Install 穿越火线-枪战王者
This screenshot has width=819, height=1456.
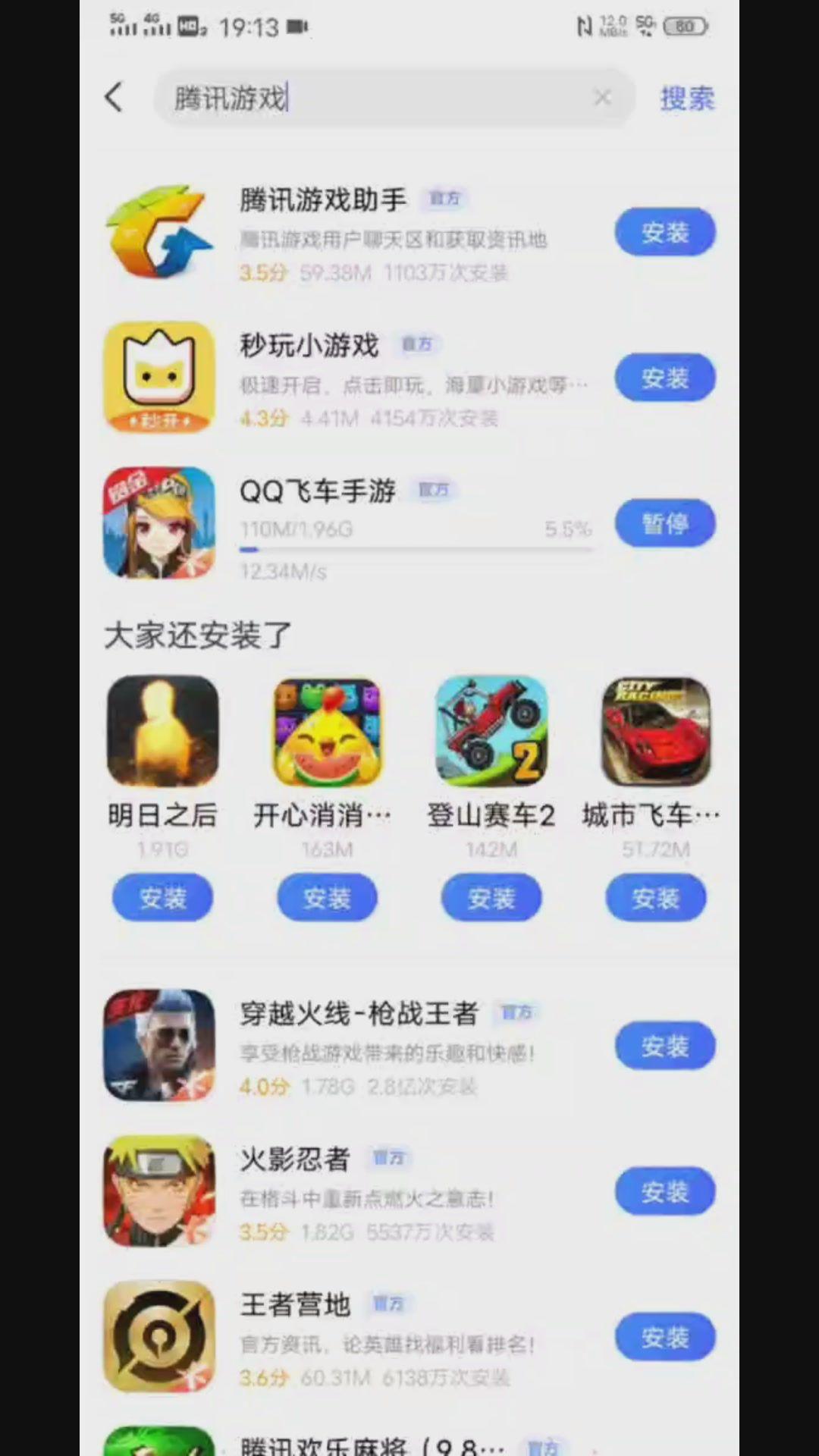[x=664, y=1046]
